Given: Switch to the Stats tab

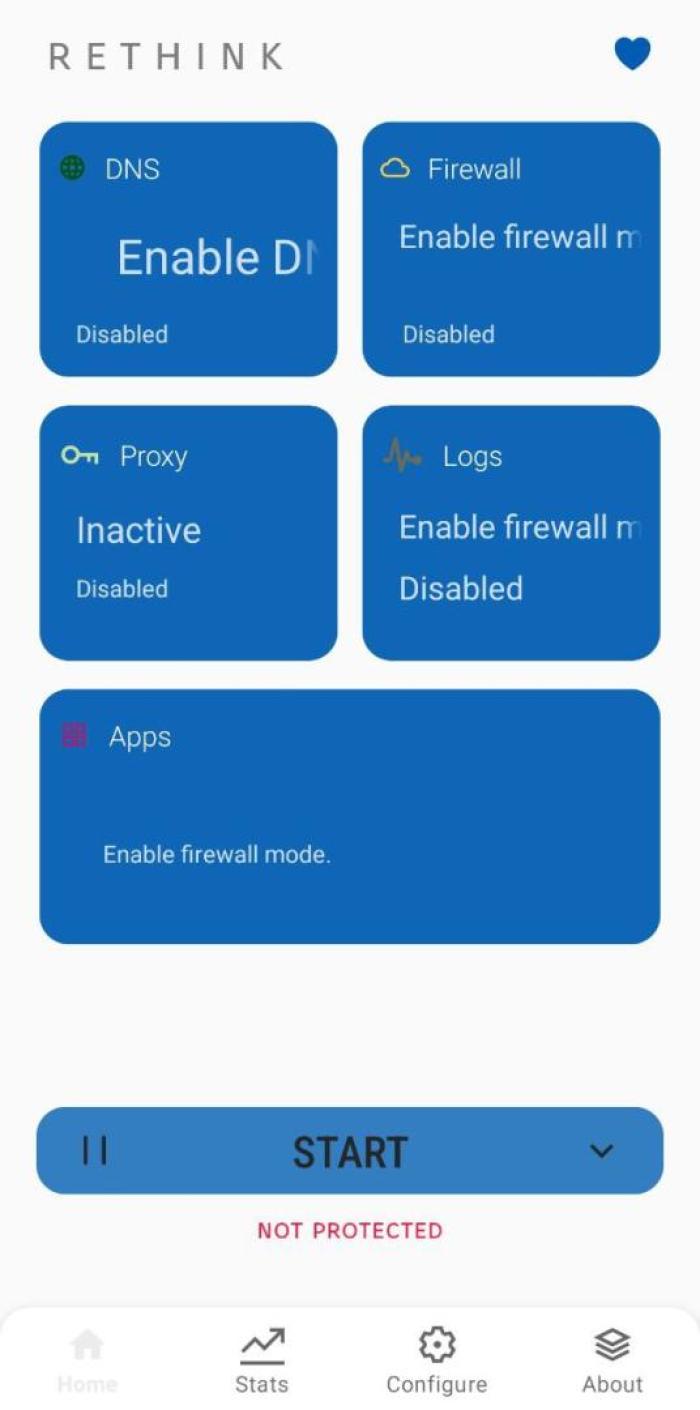Looking at the screenshot, I should (262, 1361).
